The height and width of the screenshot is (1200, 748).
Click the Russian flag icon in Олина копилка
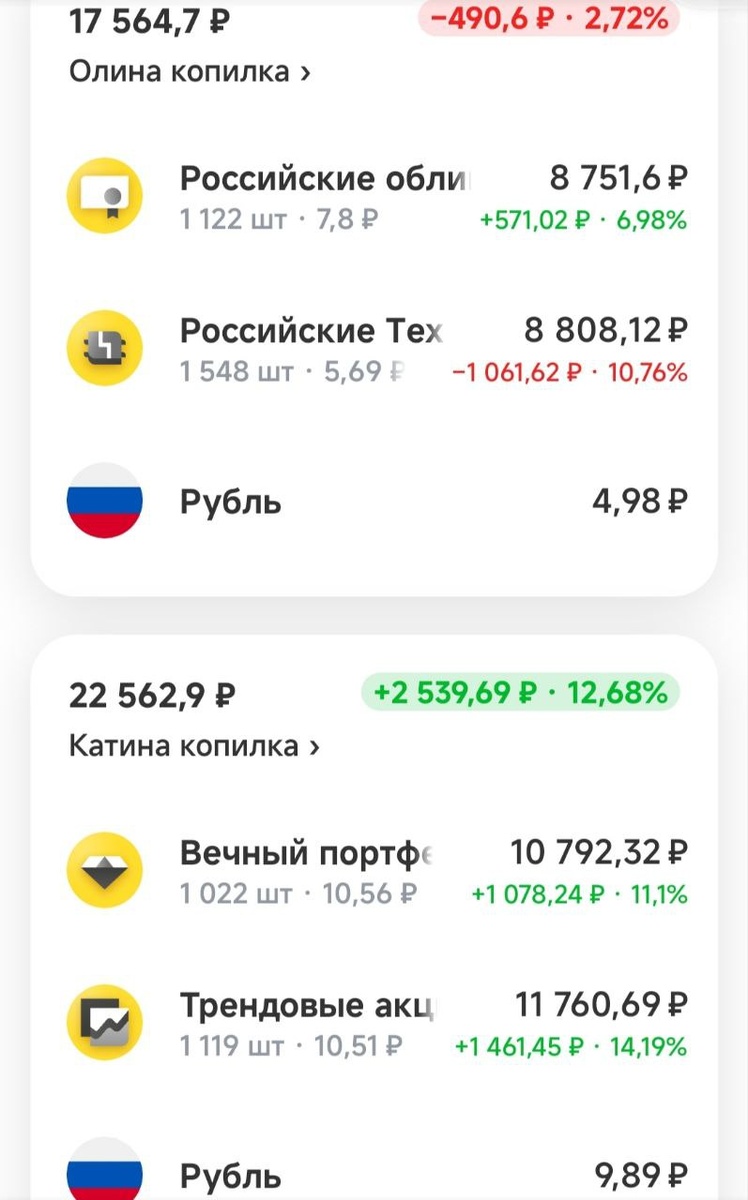click(104, 502)
